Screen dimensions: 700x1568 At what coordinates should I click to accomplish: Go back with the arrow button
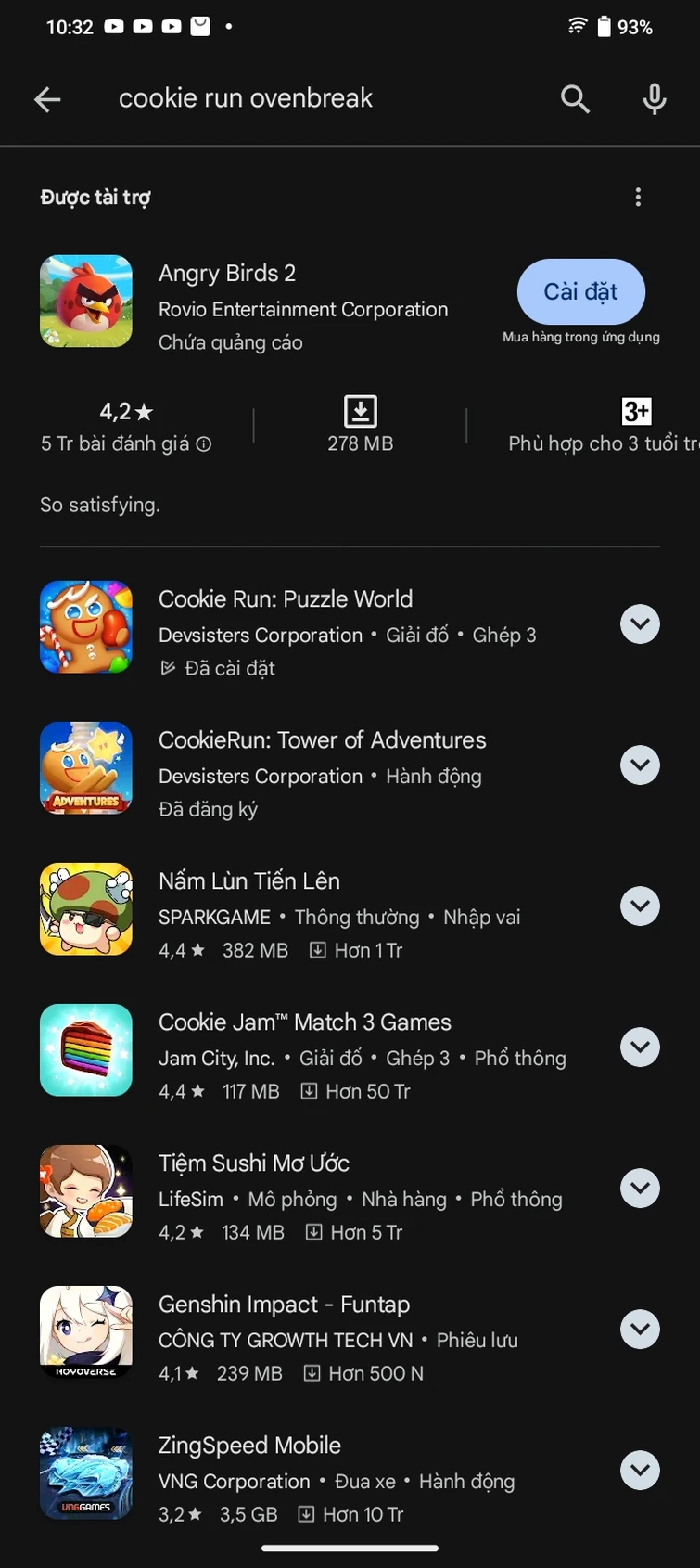(x=47, y=98)
